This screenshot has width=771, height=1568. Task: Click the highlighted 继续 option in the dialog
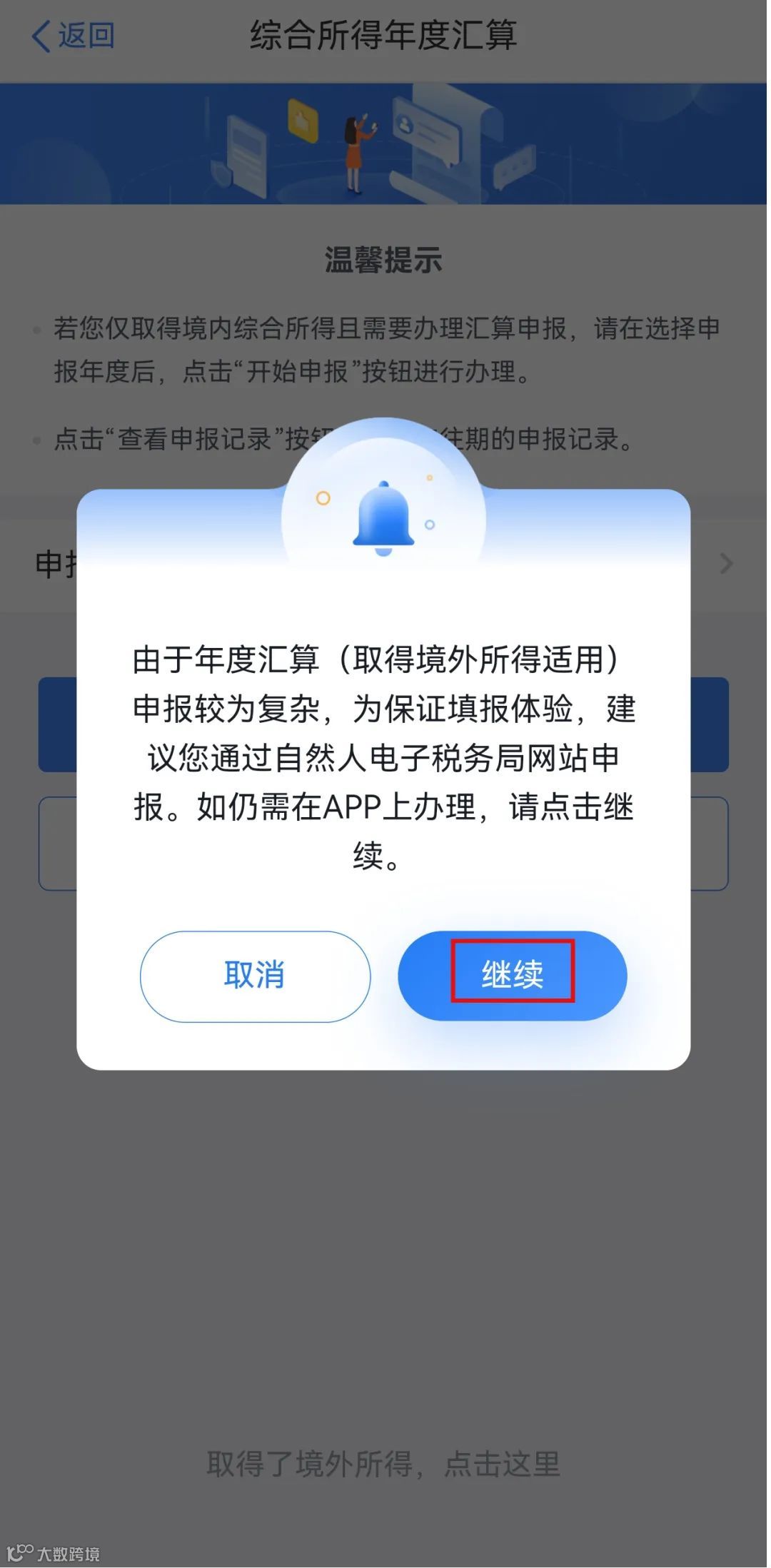(x=513, y=976)
